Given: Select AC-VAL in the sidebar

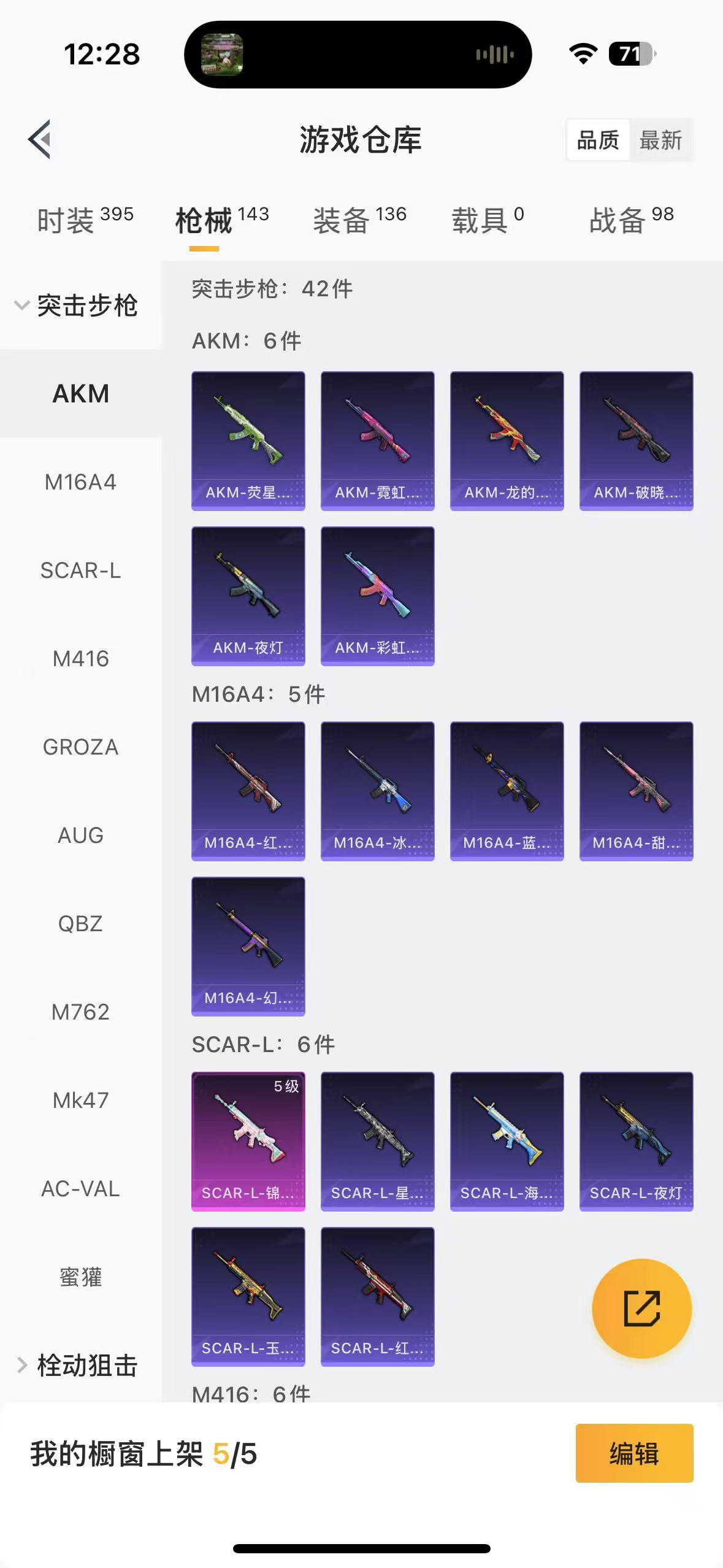Looking at the screenshot, I should tap(80, 1189).
